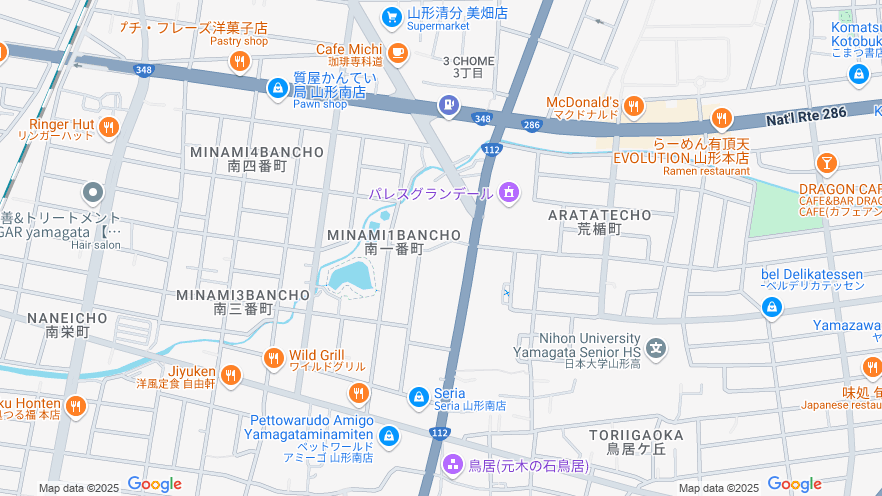This screenshot has height=496, width=882.
Task: Tap the Wild Grill restaurant marker
Action: click(273, 357)
